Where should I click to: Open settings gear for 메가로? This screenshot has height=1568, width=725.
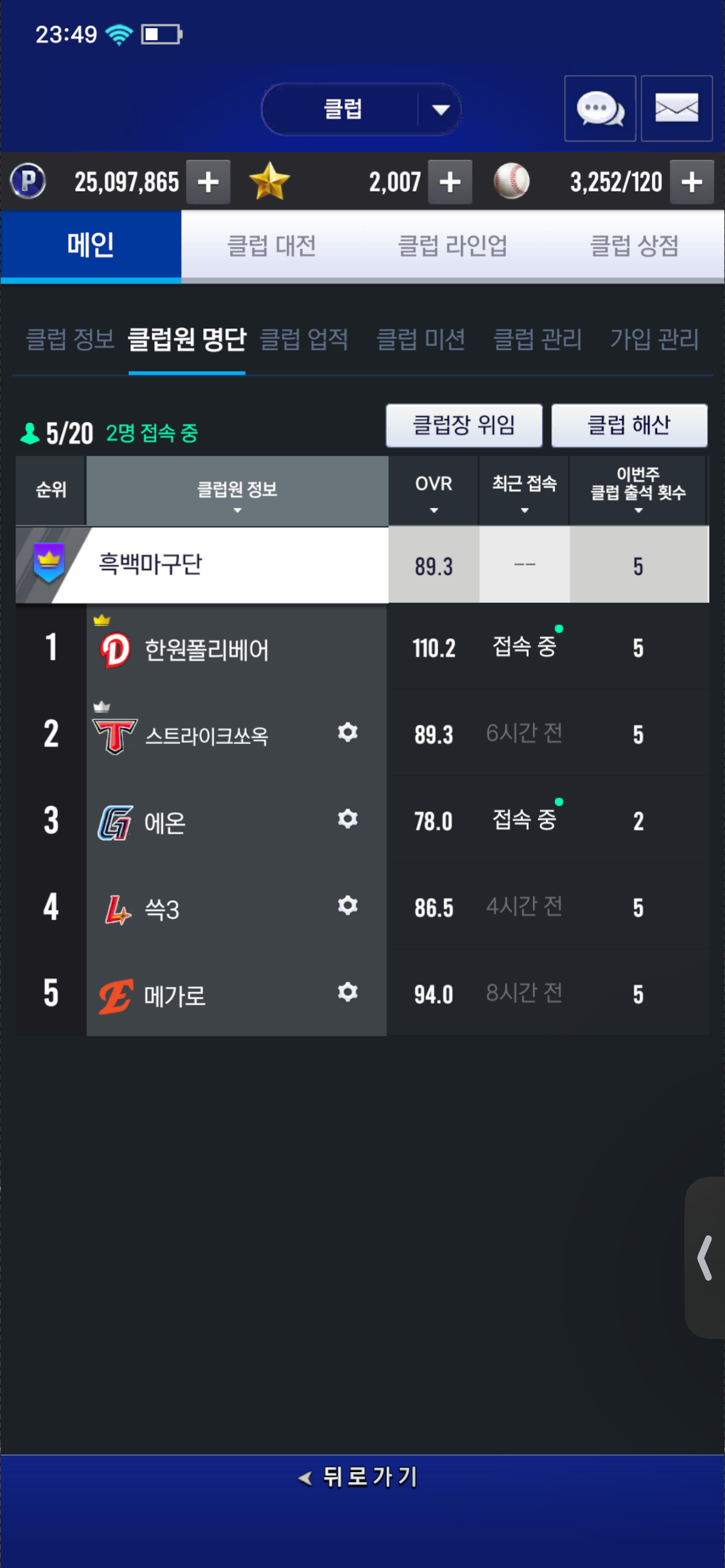coord(348,992)
